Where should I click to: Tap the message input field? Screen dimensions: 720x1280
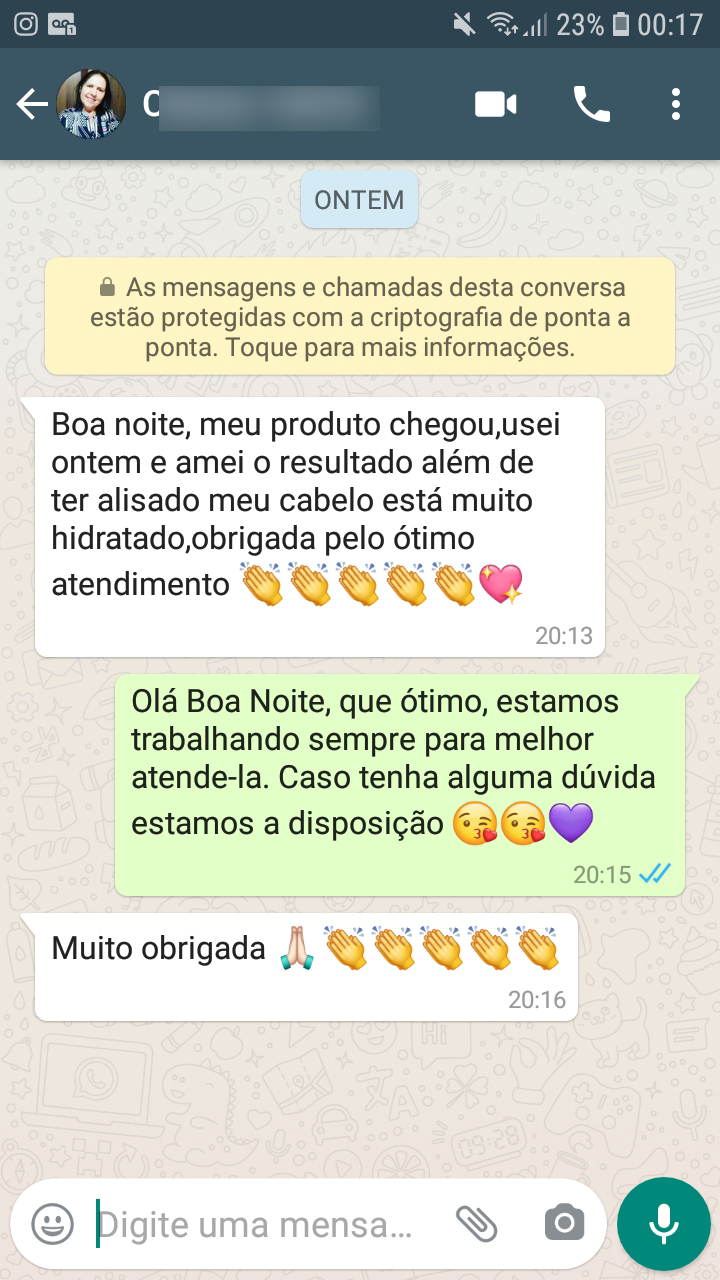pyautogui.click(x=250, y=1222)
